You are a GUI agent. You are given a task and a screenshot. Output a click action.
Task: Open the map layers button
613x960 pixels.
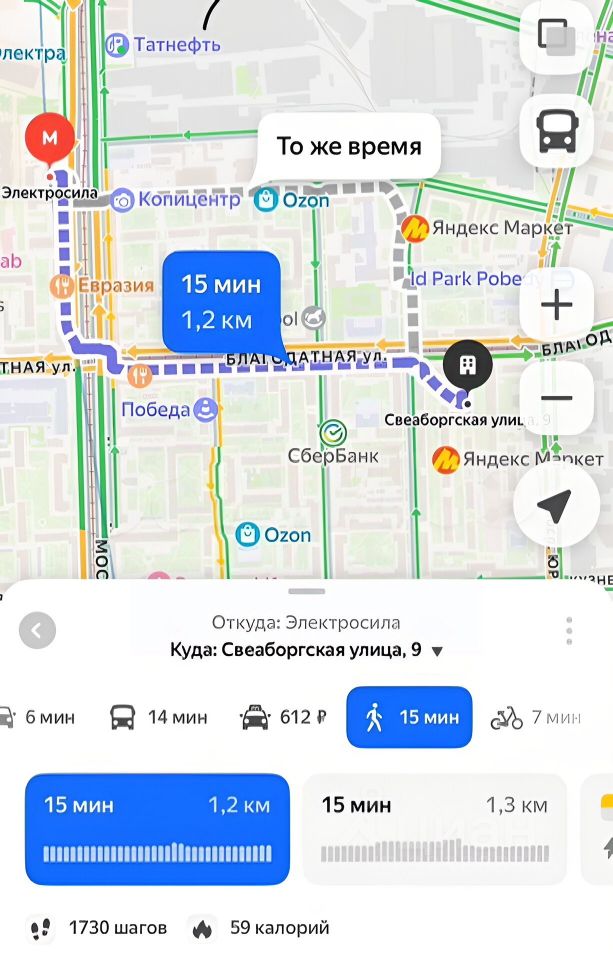coord(556,37)
